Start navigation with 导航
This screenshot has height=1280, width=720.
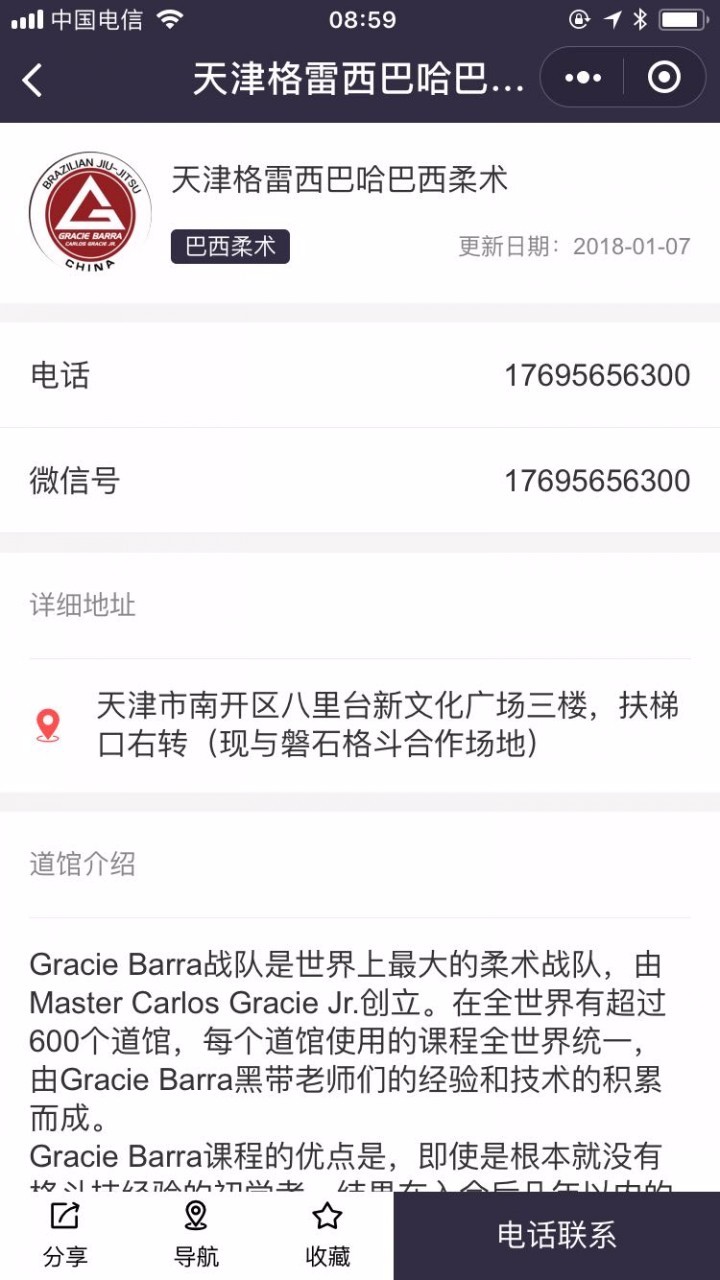[196, 1236]
